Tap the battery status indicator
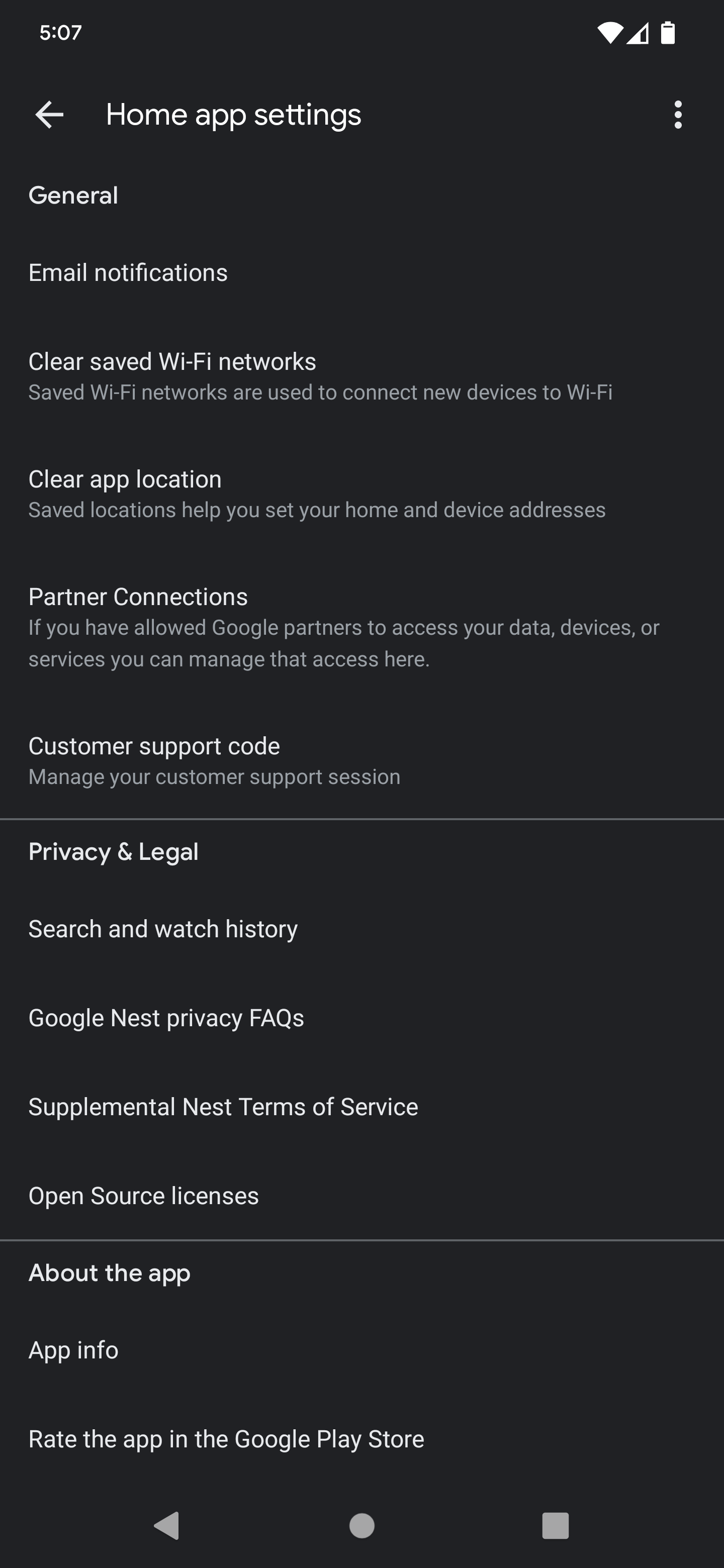Screen dimensions: 724x1568 click(667, 34)
